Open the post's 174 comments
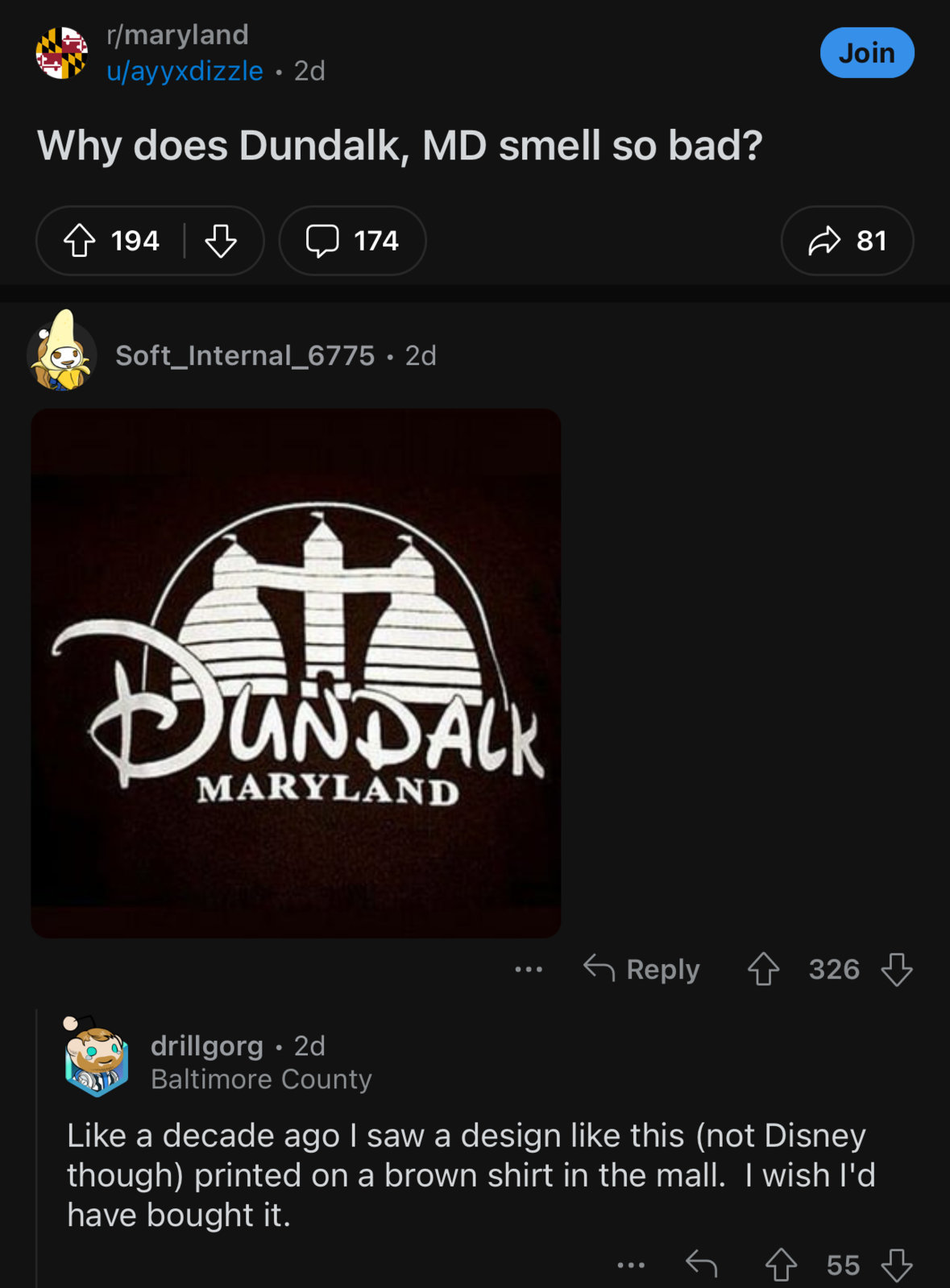The width and height of the screenshot is (950, 1288). (352, 241)
